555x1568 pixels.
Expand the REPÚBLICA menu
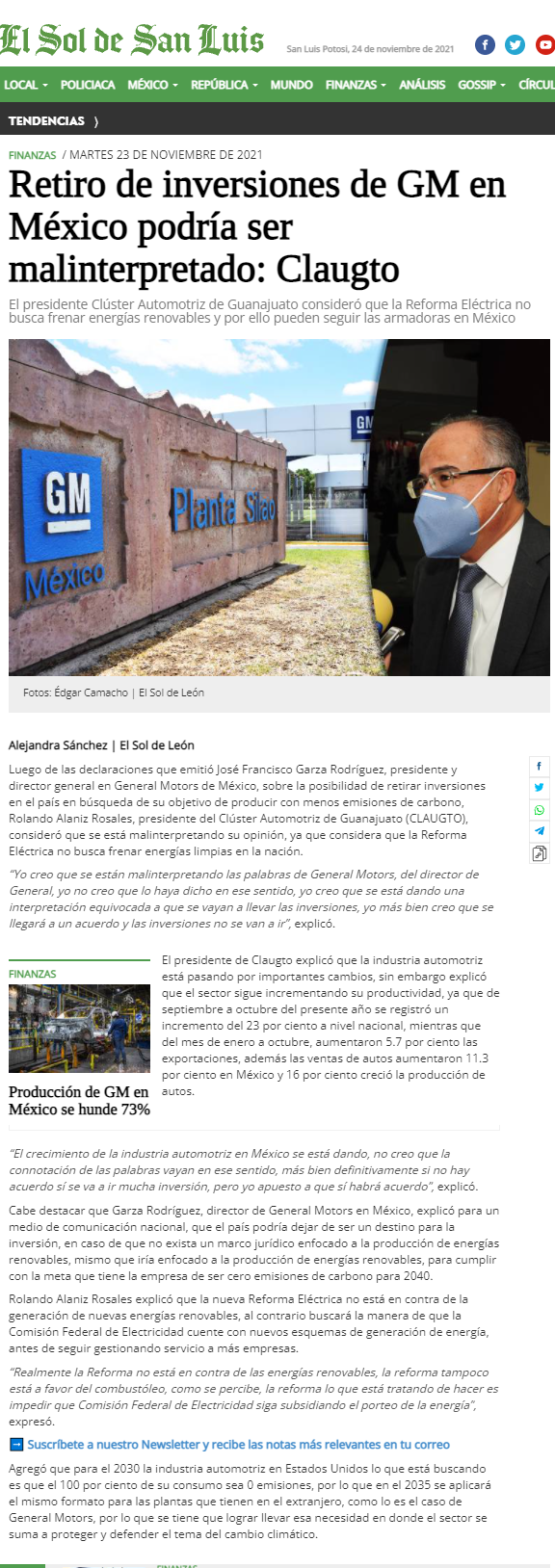point(224,85)
